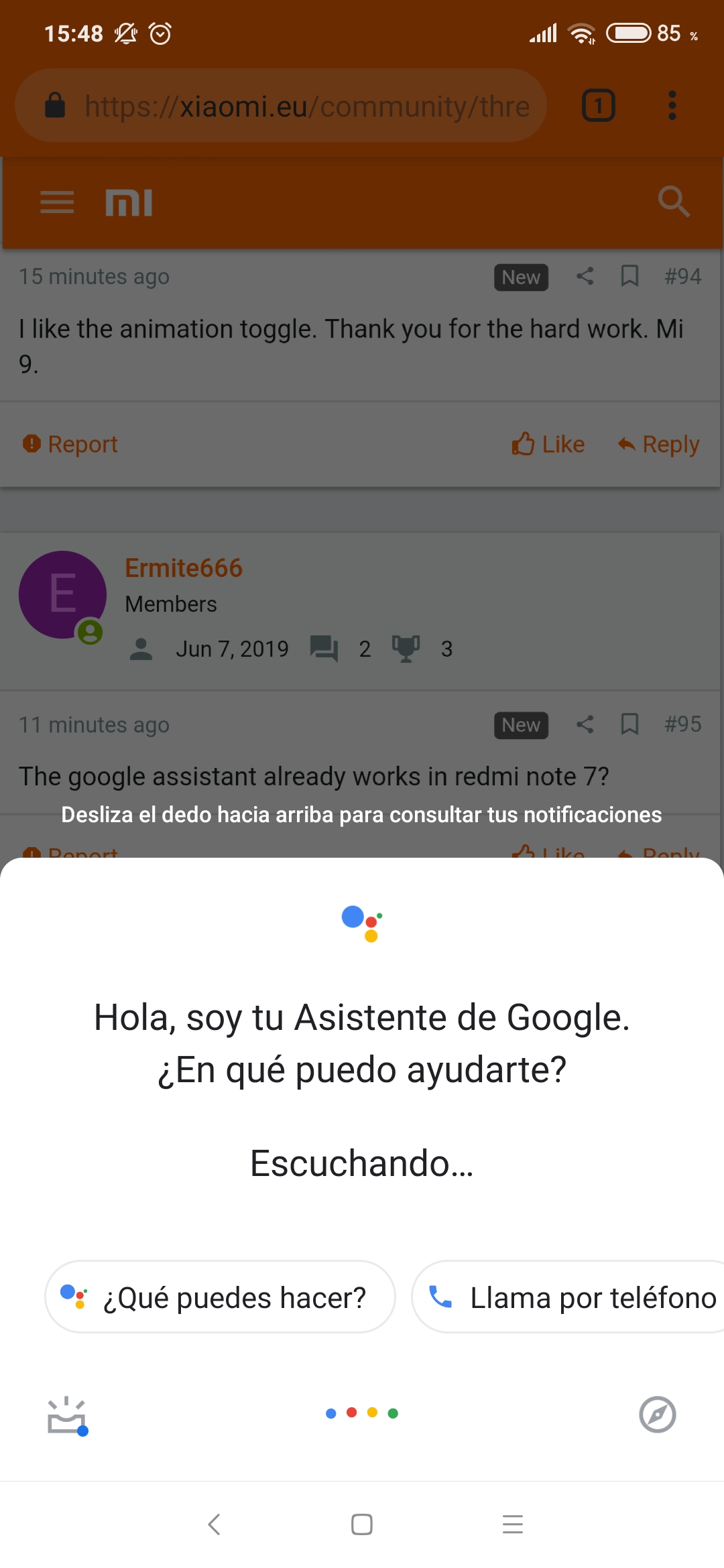This screenshot has height=1568, width=724.
Task: Open Ermite666's profile
Action: [x=184, y=568]
